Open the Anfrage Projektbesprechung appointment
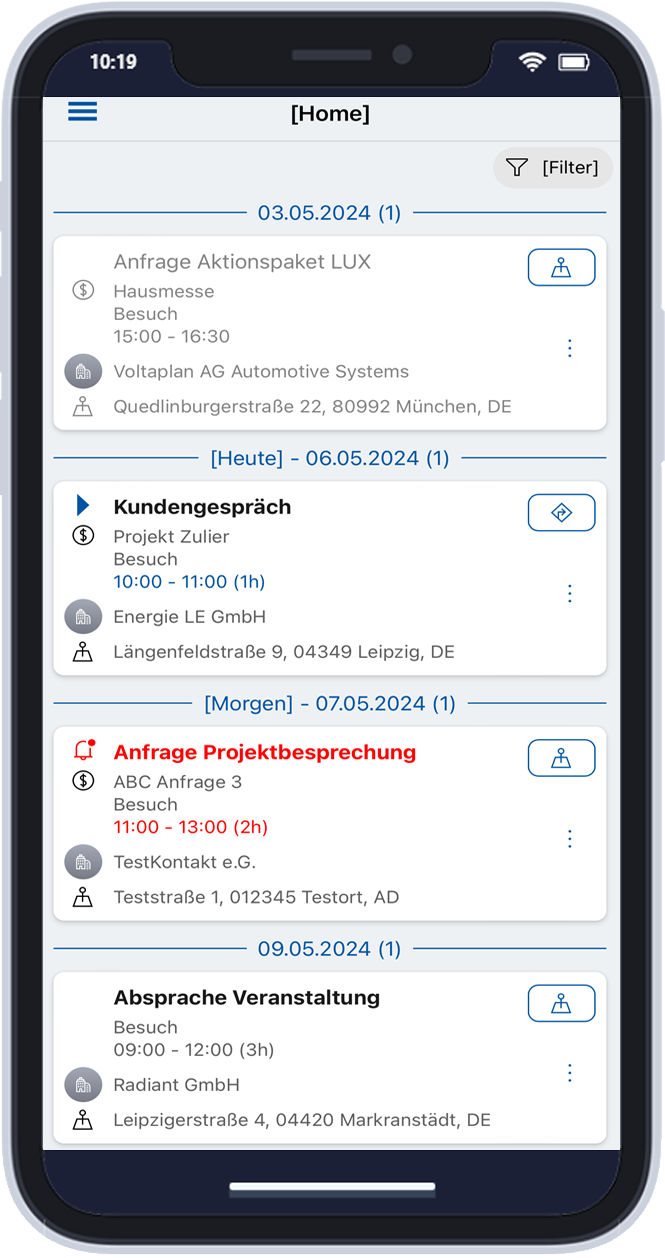Viewport: 665px width, 1258px height. click(329, 823)
